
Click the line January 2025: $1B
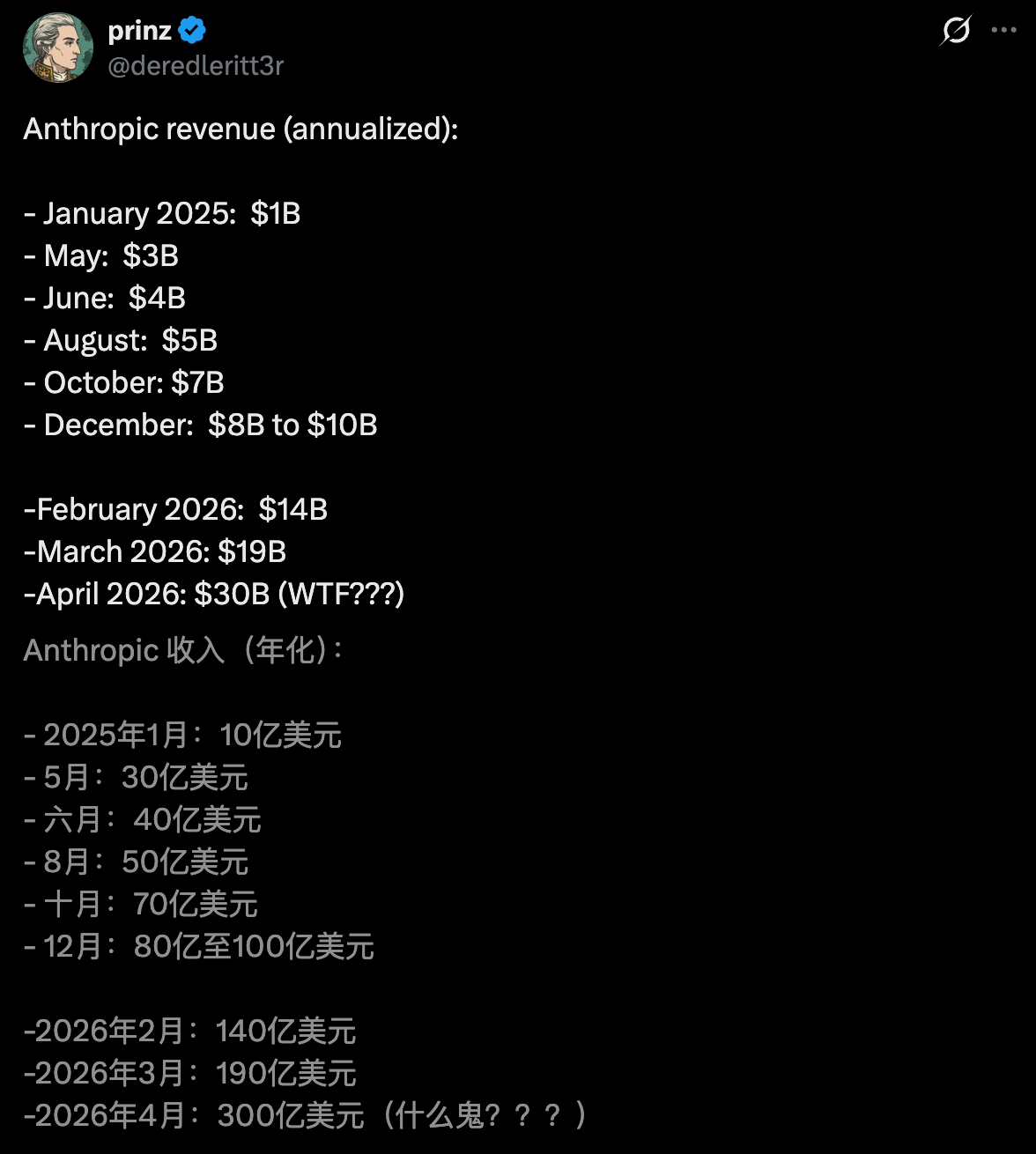[162, 213]
